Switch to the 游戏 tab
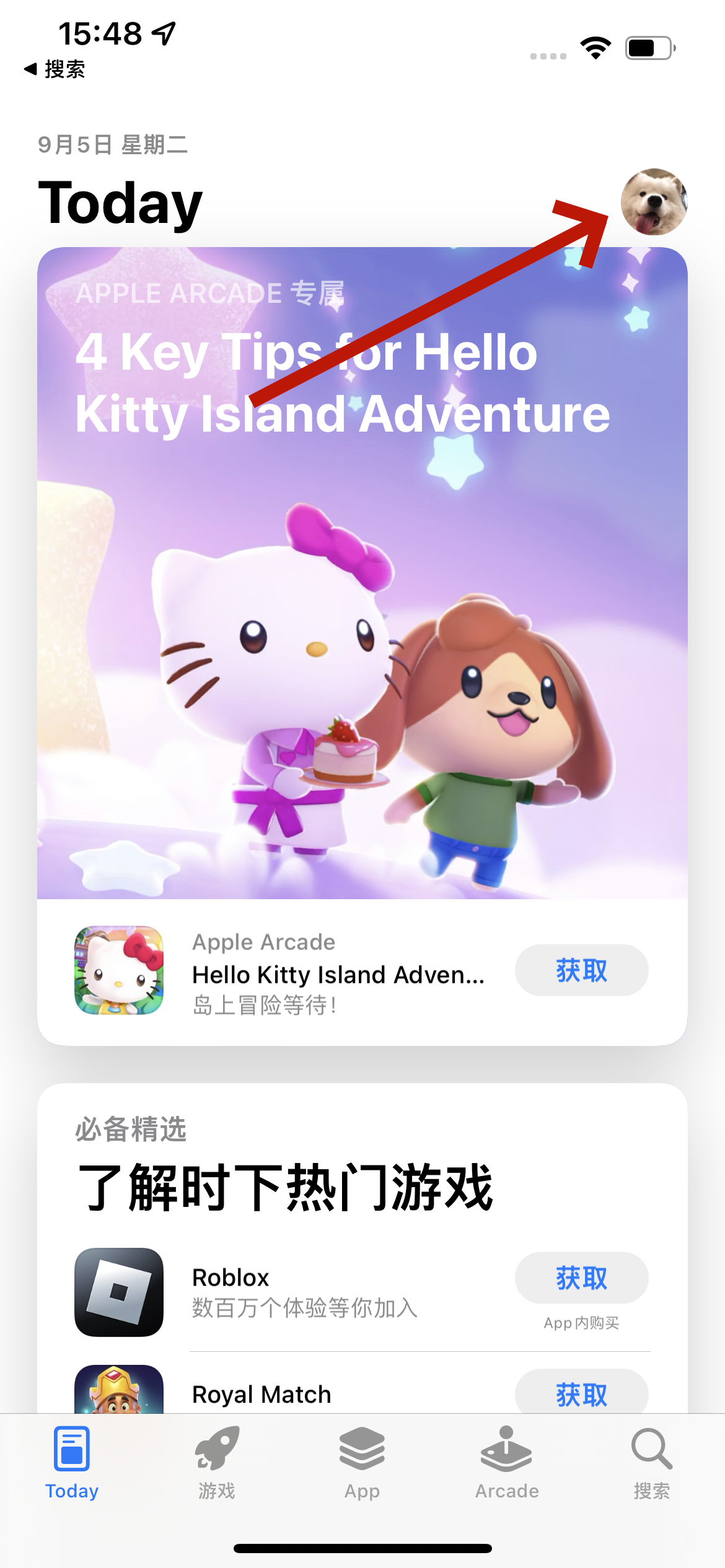This screenshot has height=1568, width=725. [x=217, y=1463]
